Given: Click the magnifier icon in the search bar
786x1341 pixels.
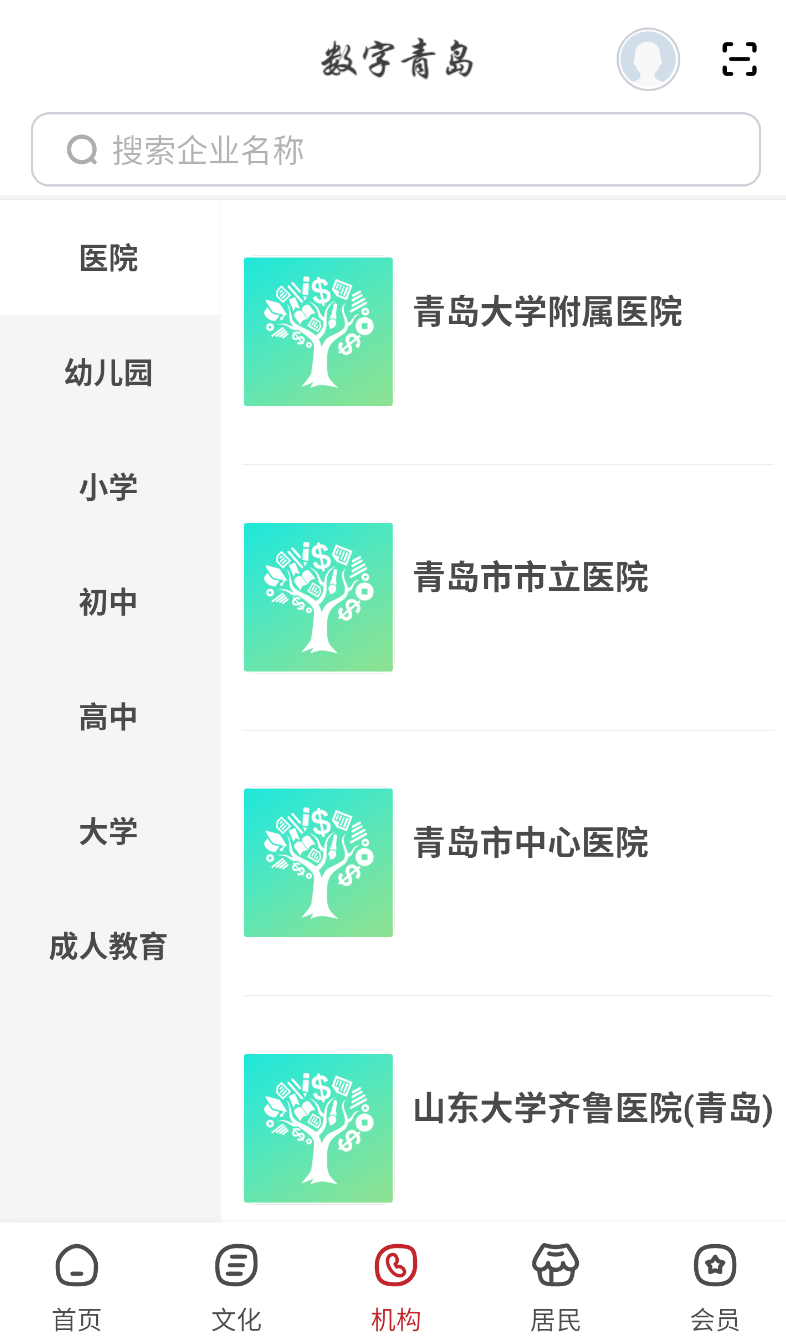Looking at the screenshot, I should (80, 149).
